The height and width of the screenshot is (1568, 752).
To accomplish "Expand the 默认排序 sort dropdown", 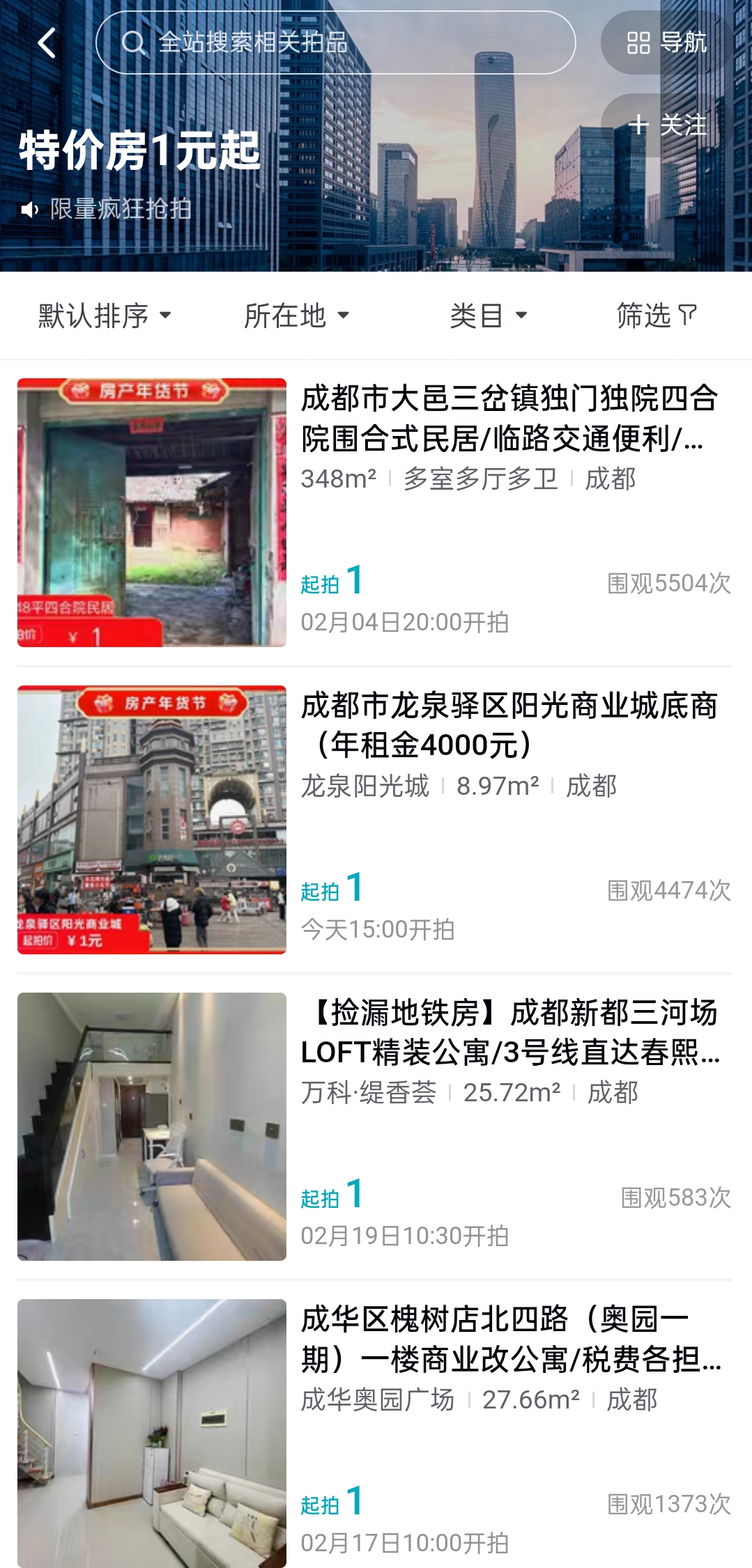I will coord(105,316).
